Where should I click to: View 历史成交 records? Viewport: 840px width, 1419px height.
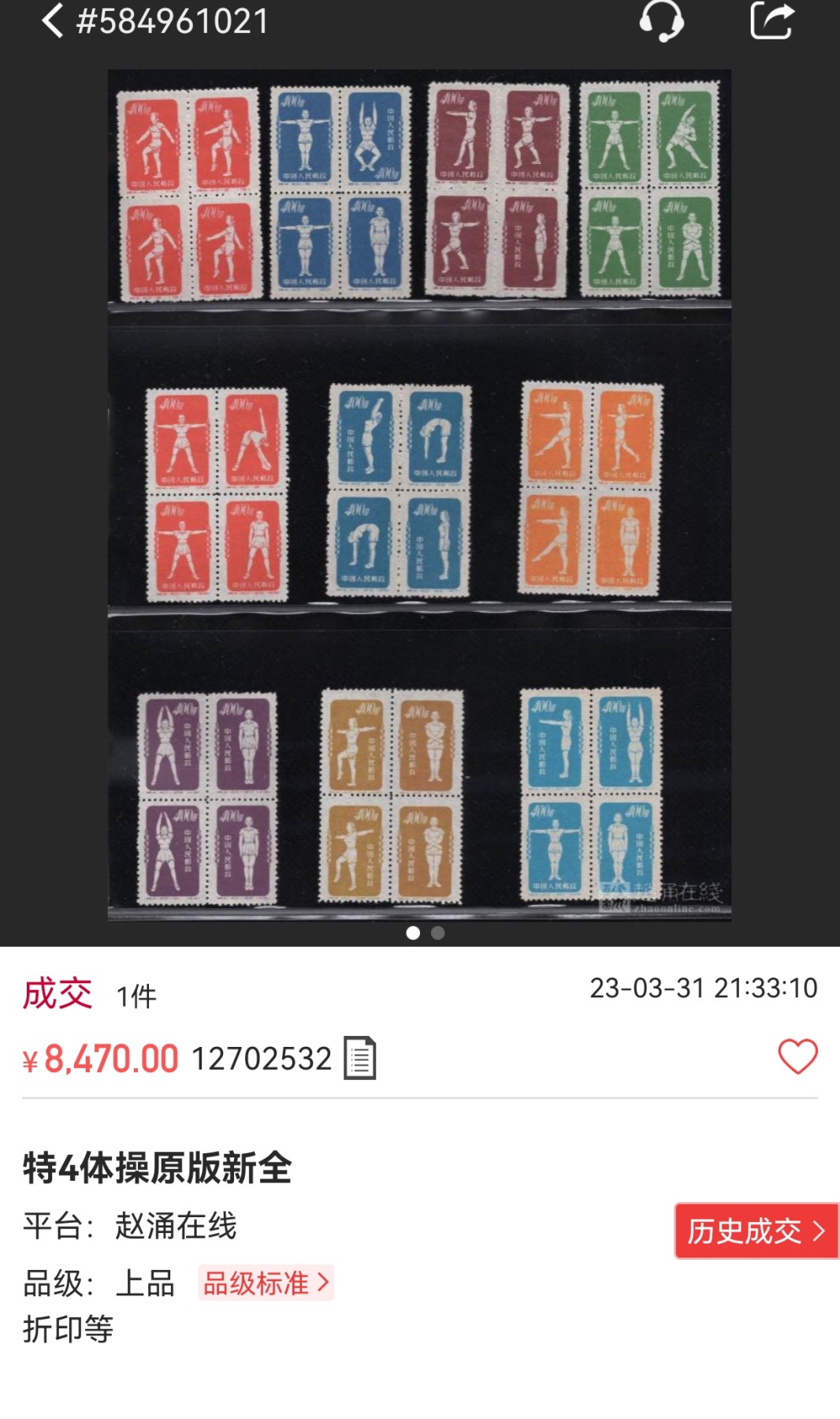click(756, 1231)
